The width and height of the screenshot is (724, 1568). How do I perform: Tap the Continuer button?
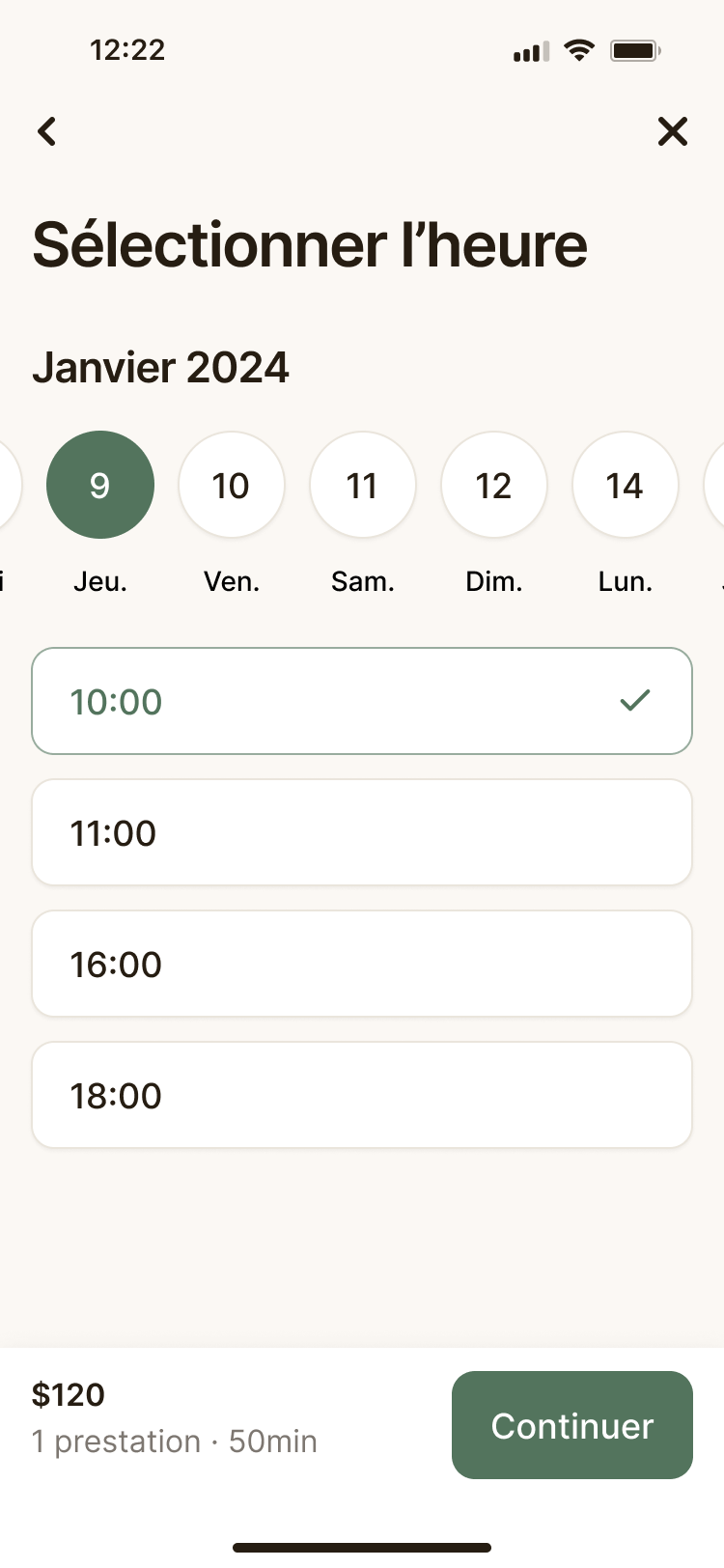point(572,1425)
